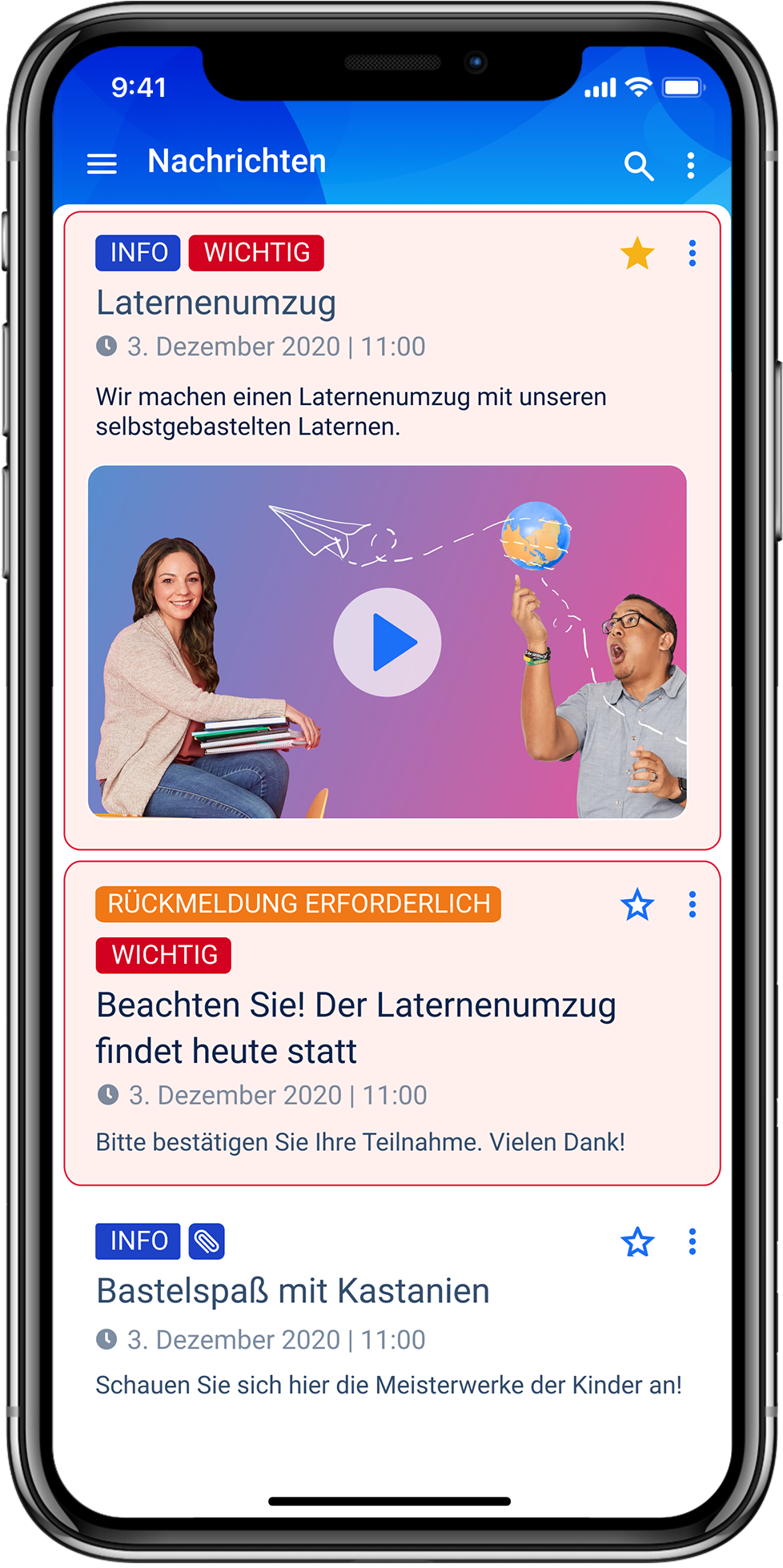Play the video in Laternenumzug message
Image resolution: width=783 pixels, height=1568 pixels.
(x=387, y=642)
